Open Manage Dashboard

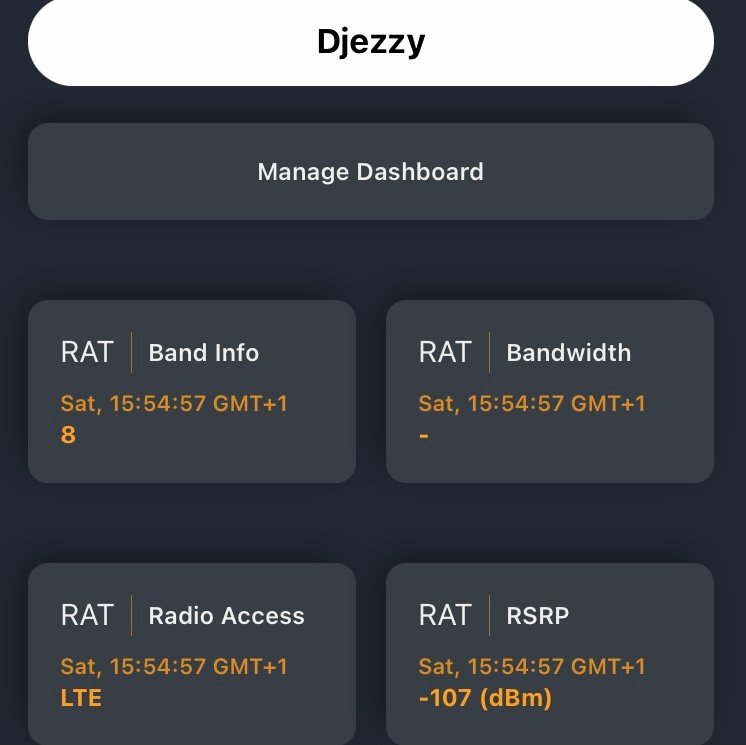pyautogui.click(x=371, y=172)
